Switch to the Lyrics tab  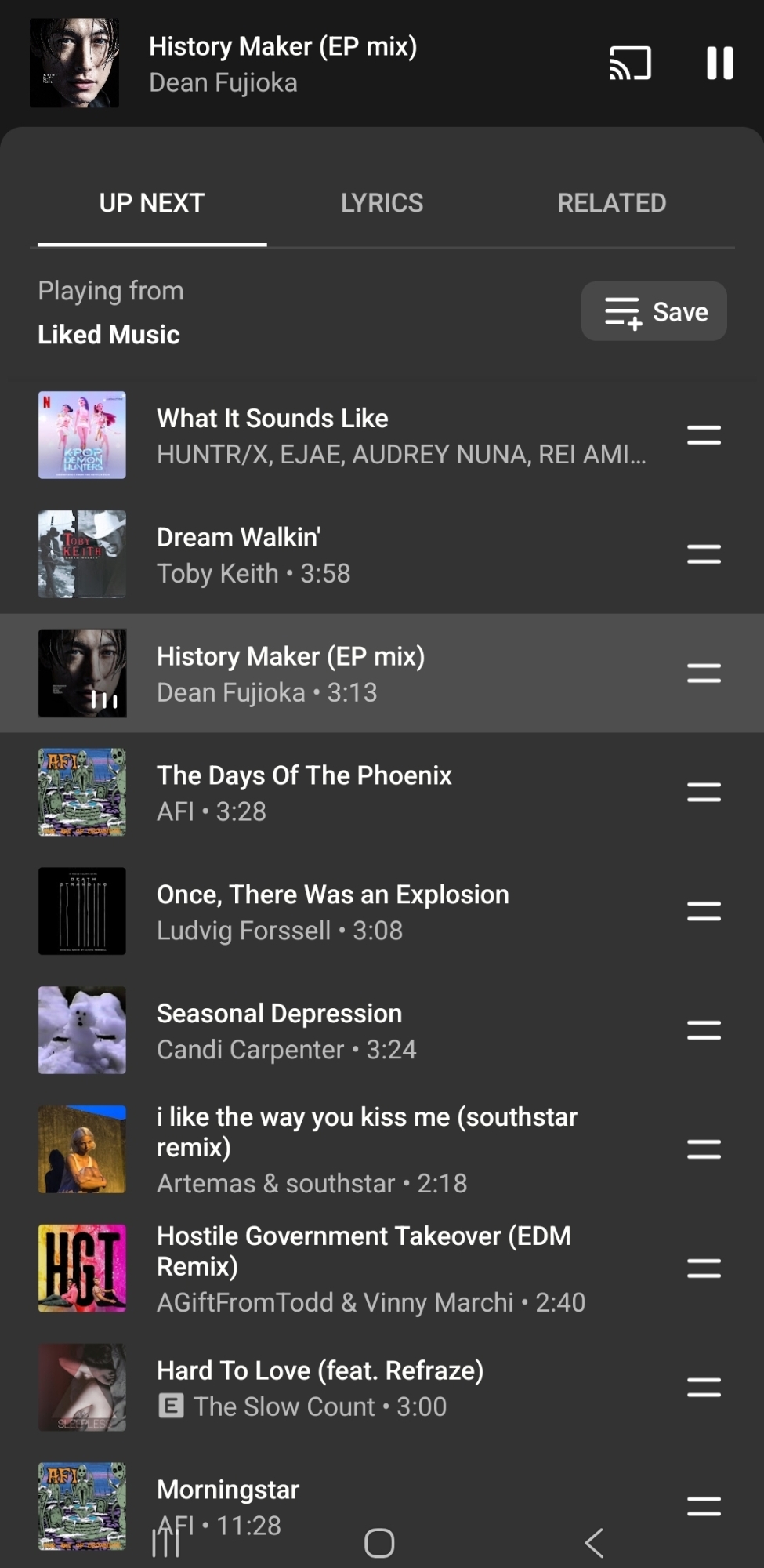pos(382,203)
